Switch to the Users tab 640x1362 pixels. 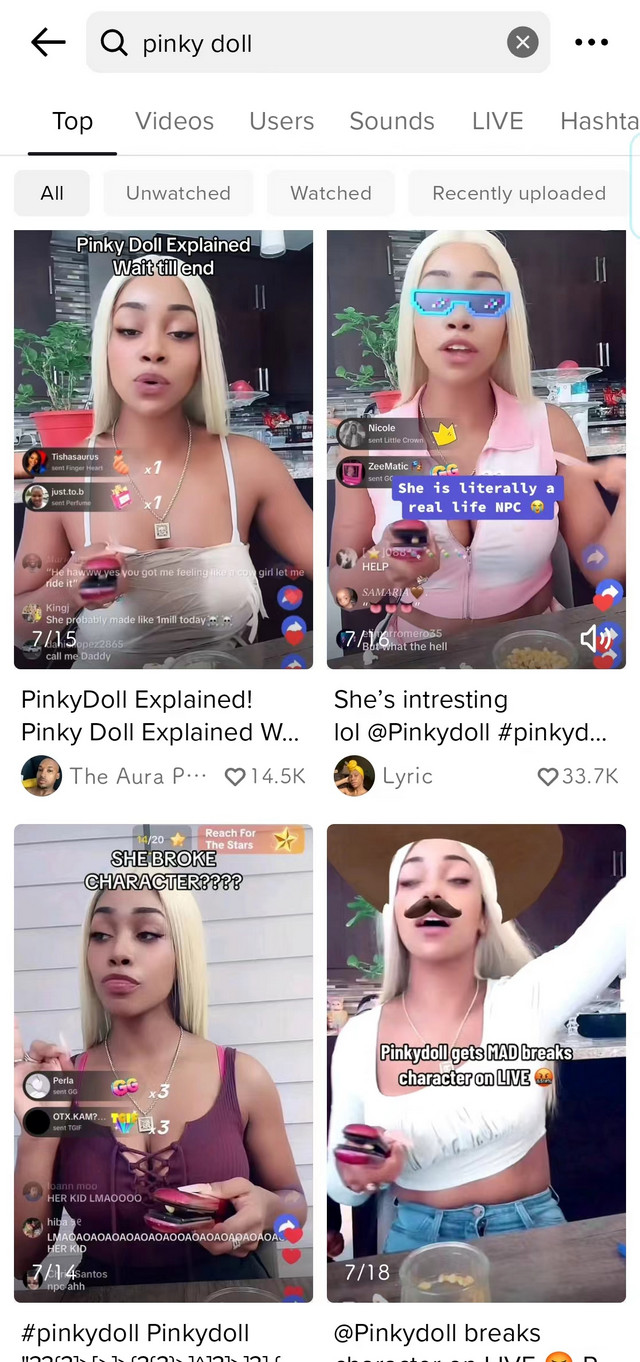pyautogui.click(x=281, y=121)
